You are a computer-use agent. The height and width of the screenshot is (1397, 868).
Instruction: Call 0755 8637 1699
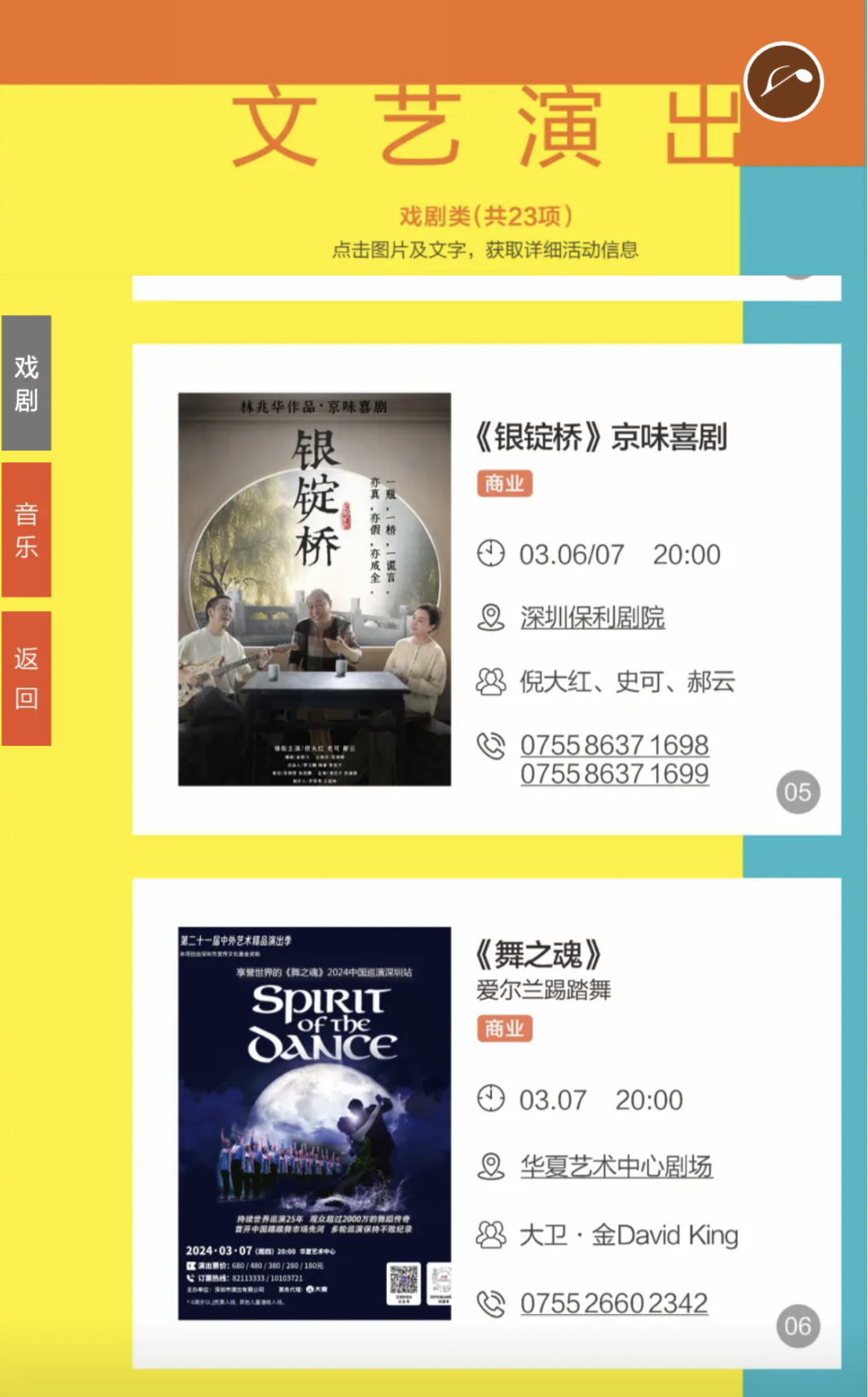(x=614, y=774)
